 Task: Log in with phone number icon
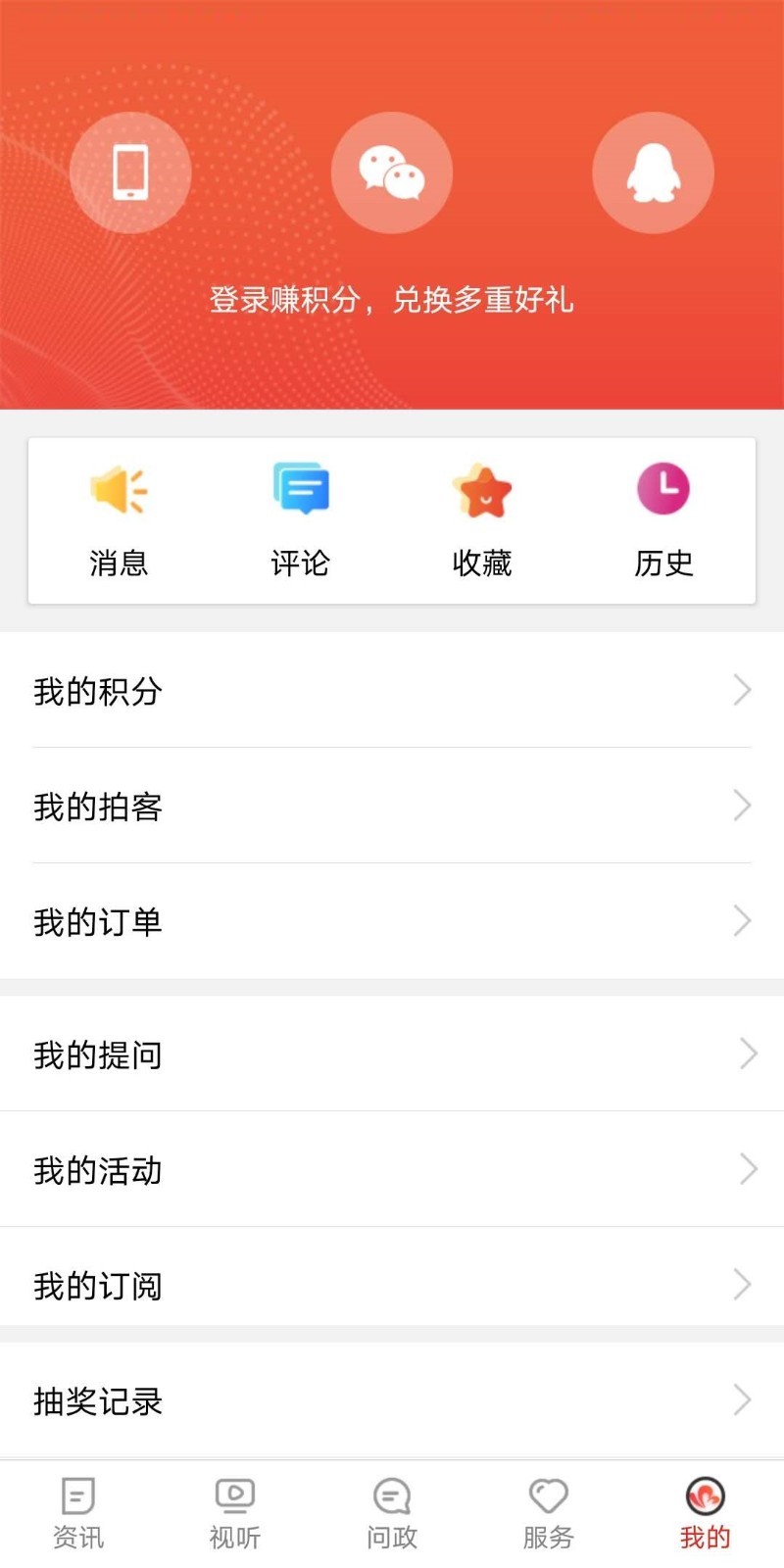(131, 171)
